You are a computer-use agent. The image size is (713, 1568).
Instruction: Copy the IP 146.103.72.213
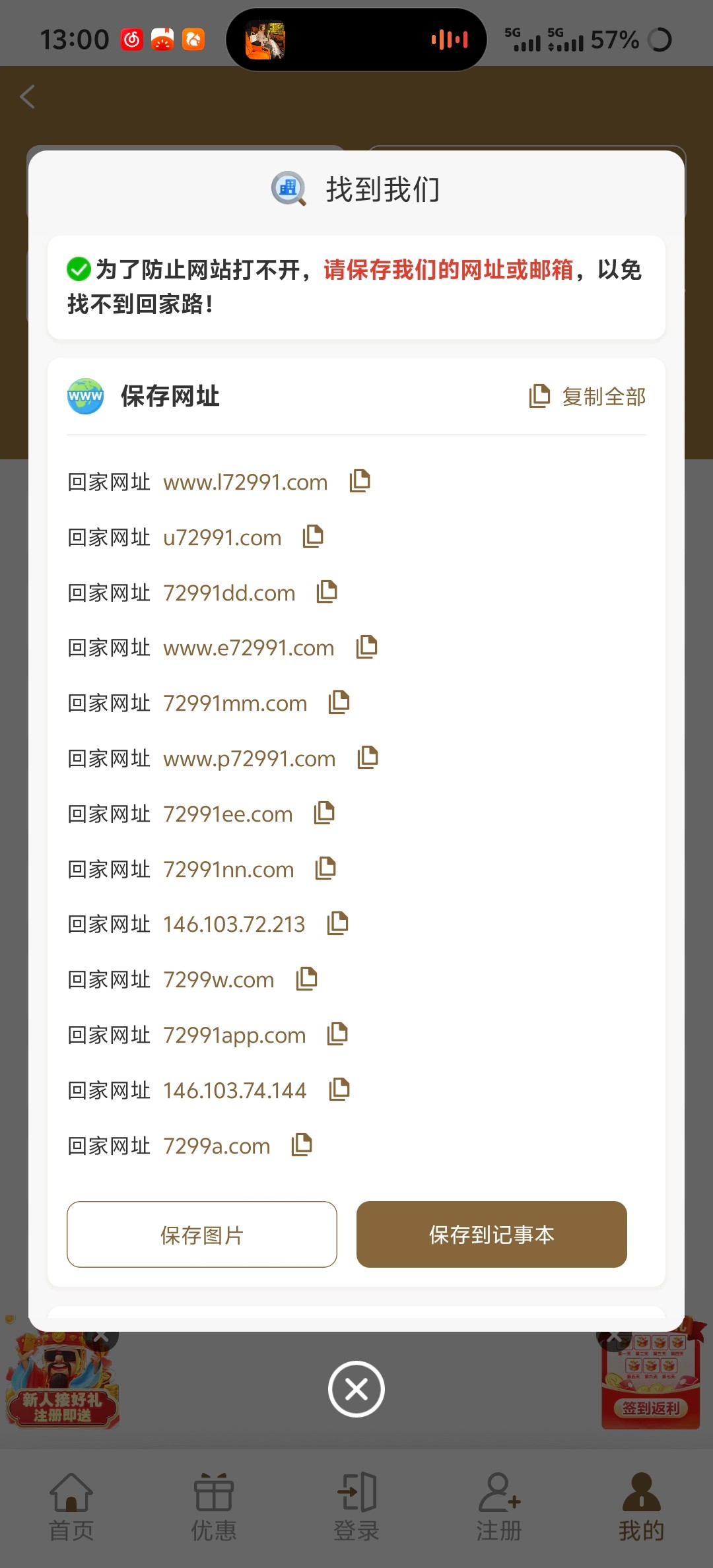[x=337, y=924]
